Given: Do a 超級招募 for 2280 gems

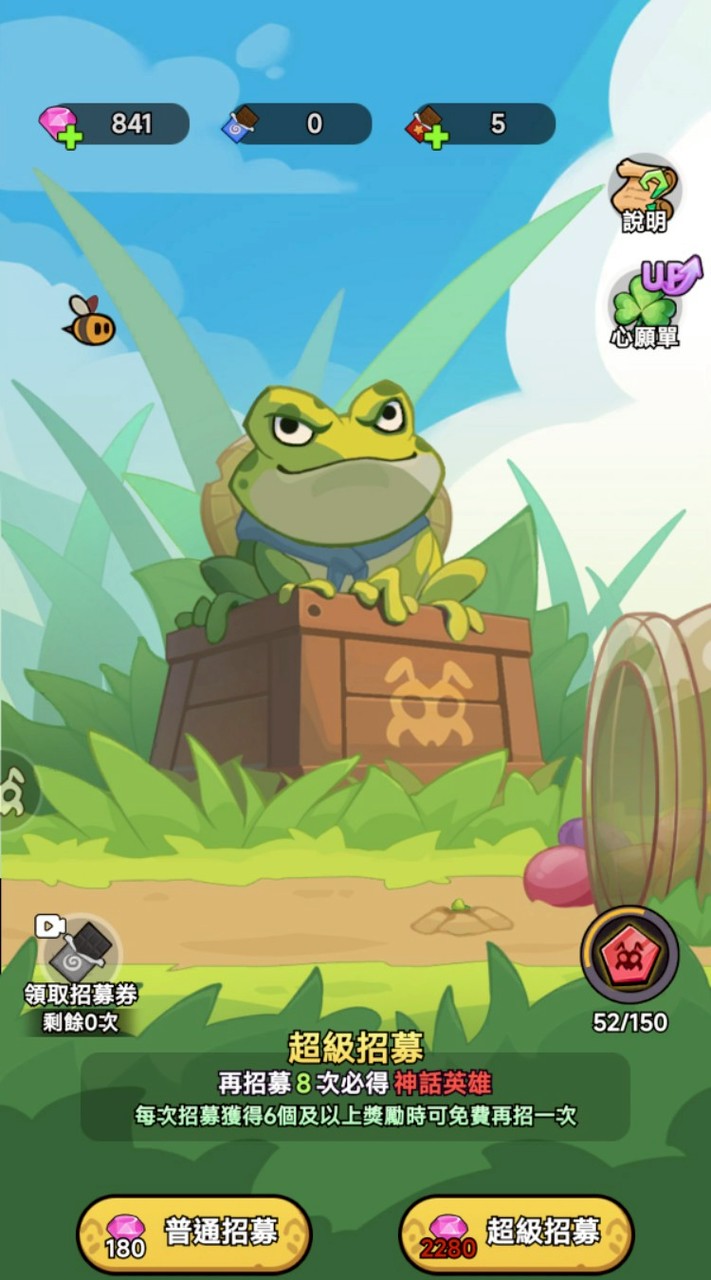Looking at the screenshot, I should [516, 1234].
